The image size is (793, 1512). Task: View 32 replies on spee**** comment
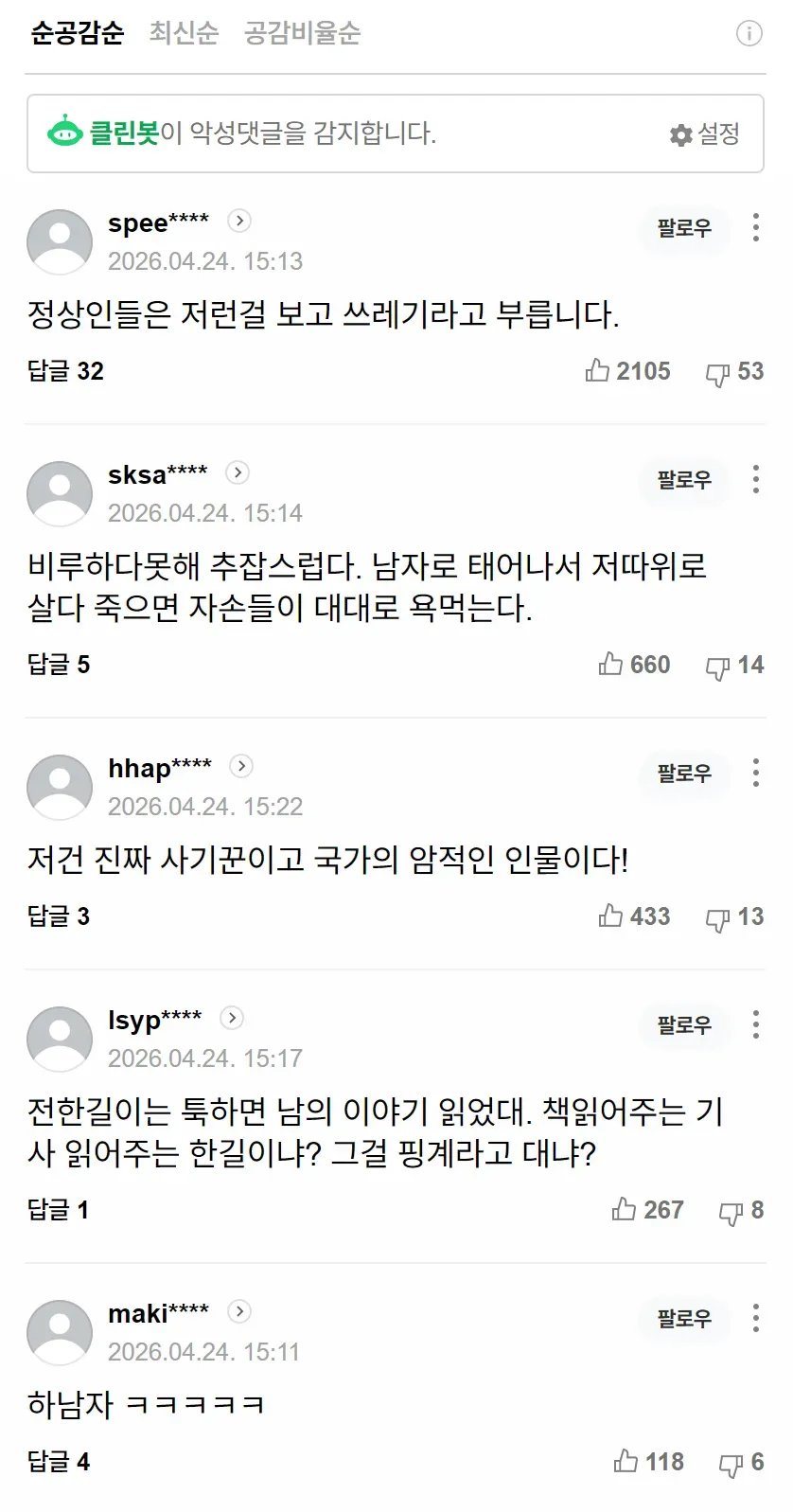pyautogui.click(x=65, y=371)
